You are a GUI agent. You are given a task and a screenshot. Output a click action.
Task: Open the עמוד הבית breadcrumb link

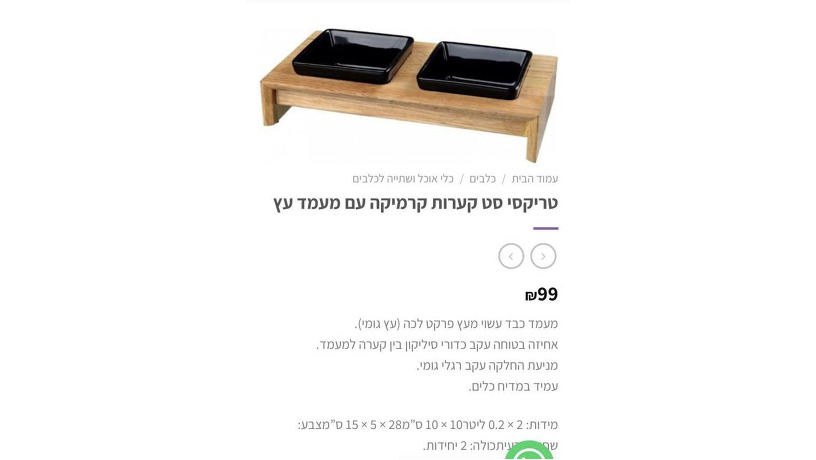click(x=535, y=179)
